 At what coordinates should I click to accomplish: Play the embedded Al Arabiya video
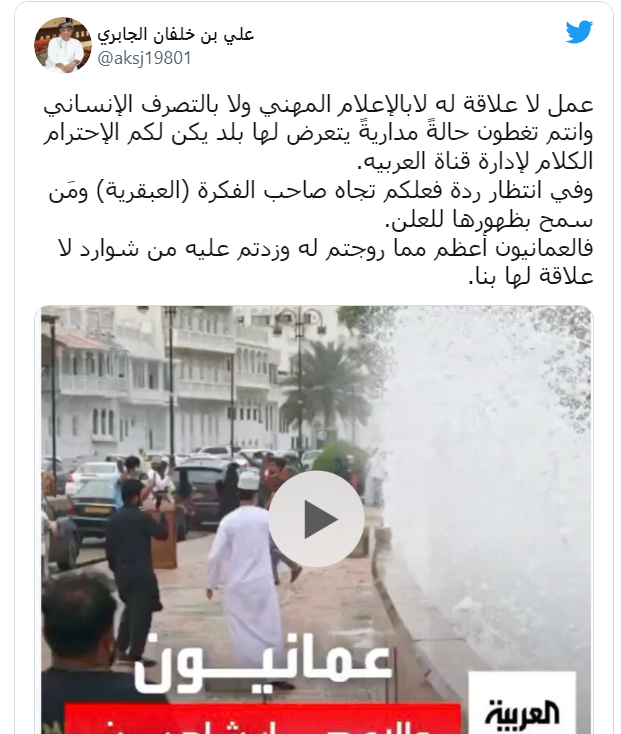[x=316, y=519]
